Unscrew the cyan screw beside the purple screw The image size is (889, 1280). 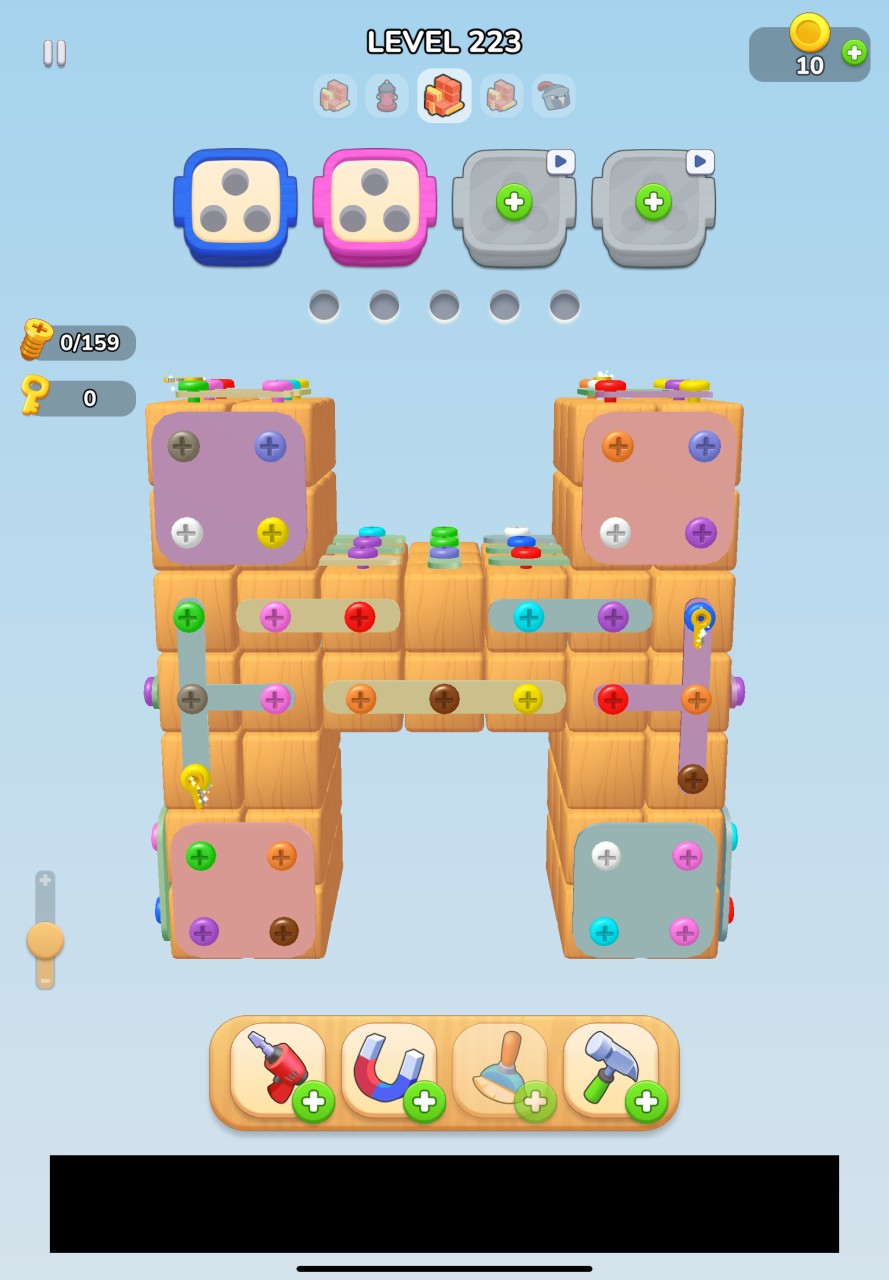click(x=529, y=617)
